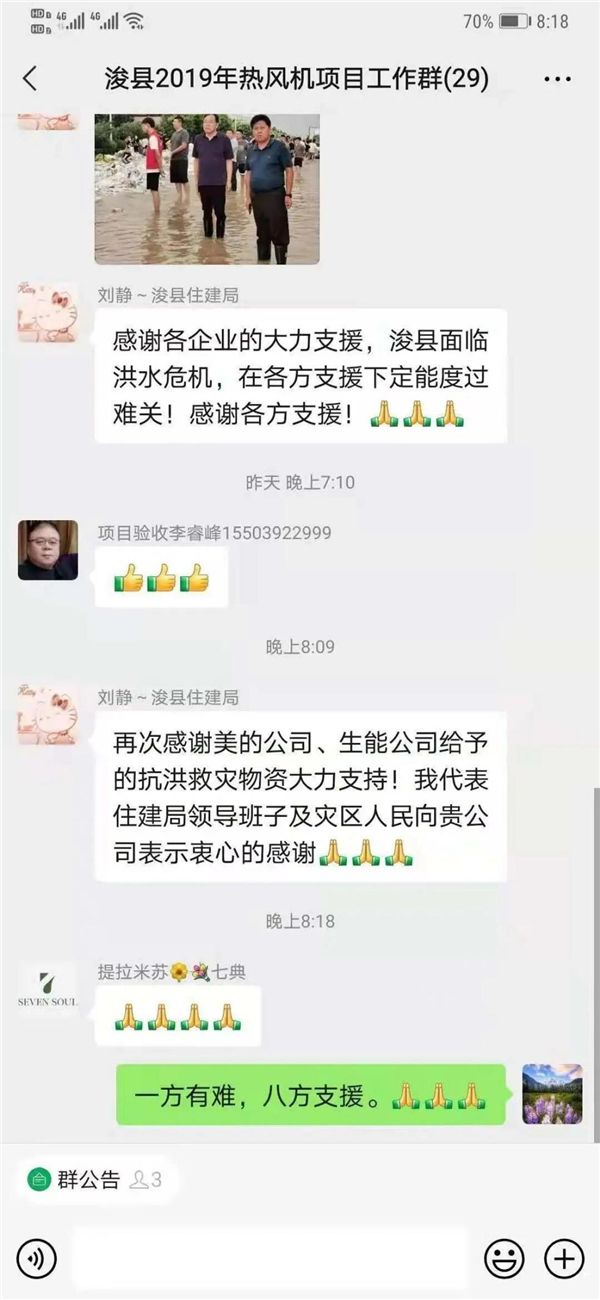Image resolution: width=600 pixels, height=1300 pixels.
Task: Open the emoji picker
Action: pos(504,1257)
